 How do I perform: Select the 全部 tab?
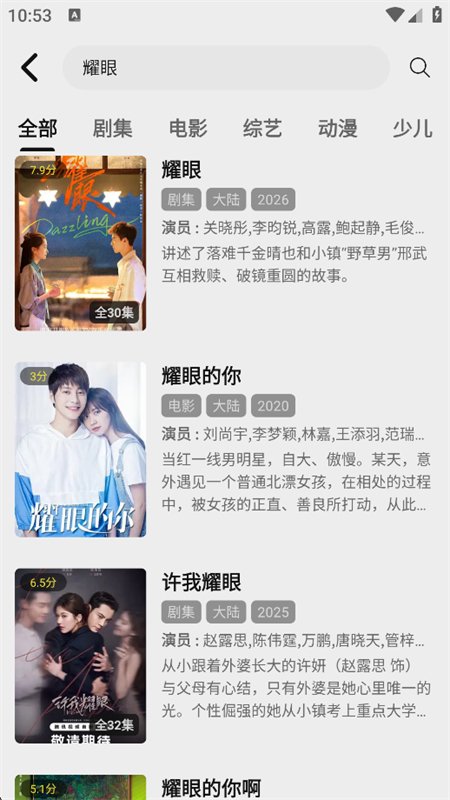[37, 128]
